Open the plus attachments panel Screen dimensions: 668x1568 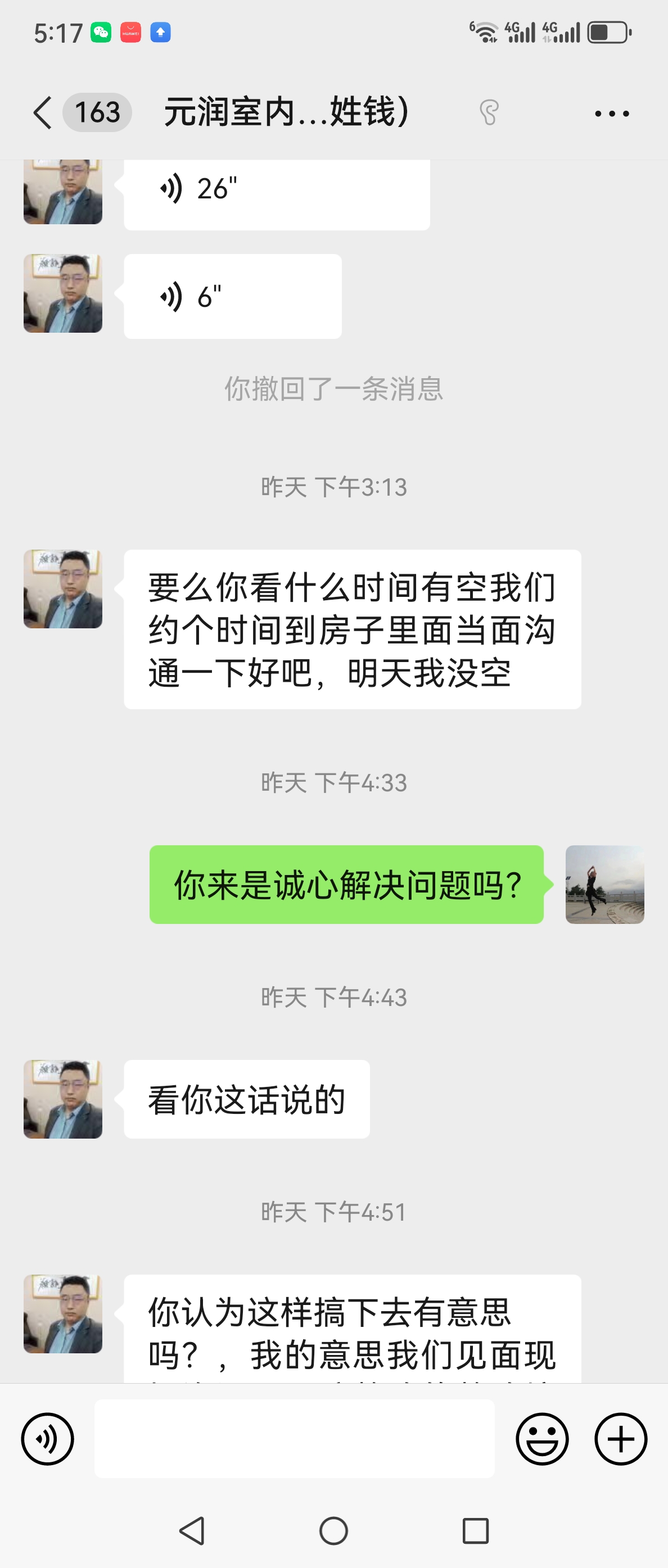click(621, 1439)
